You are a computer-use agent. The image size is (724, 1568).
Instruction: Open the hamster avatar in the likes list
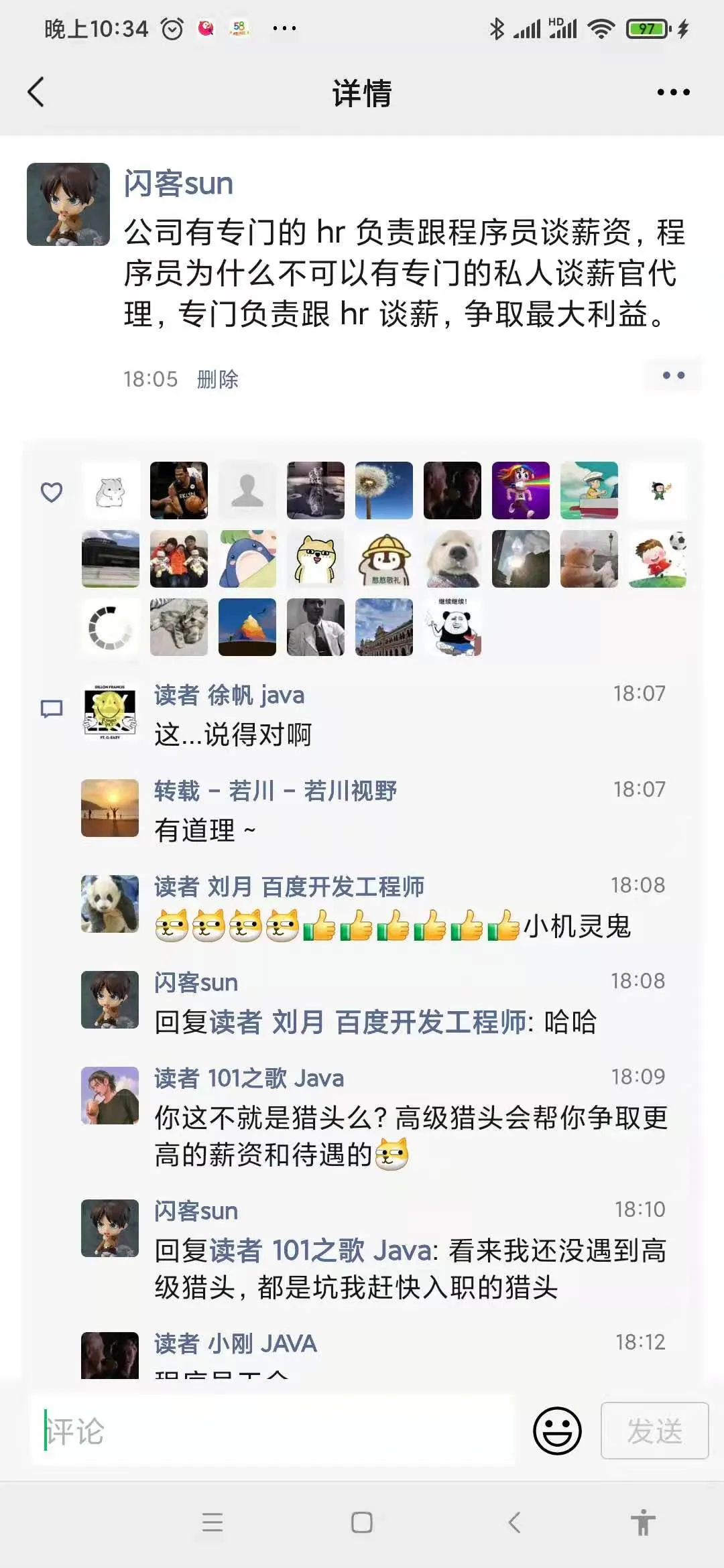coord(111,491)
